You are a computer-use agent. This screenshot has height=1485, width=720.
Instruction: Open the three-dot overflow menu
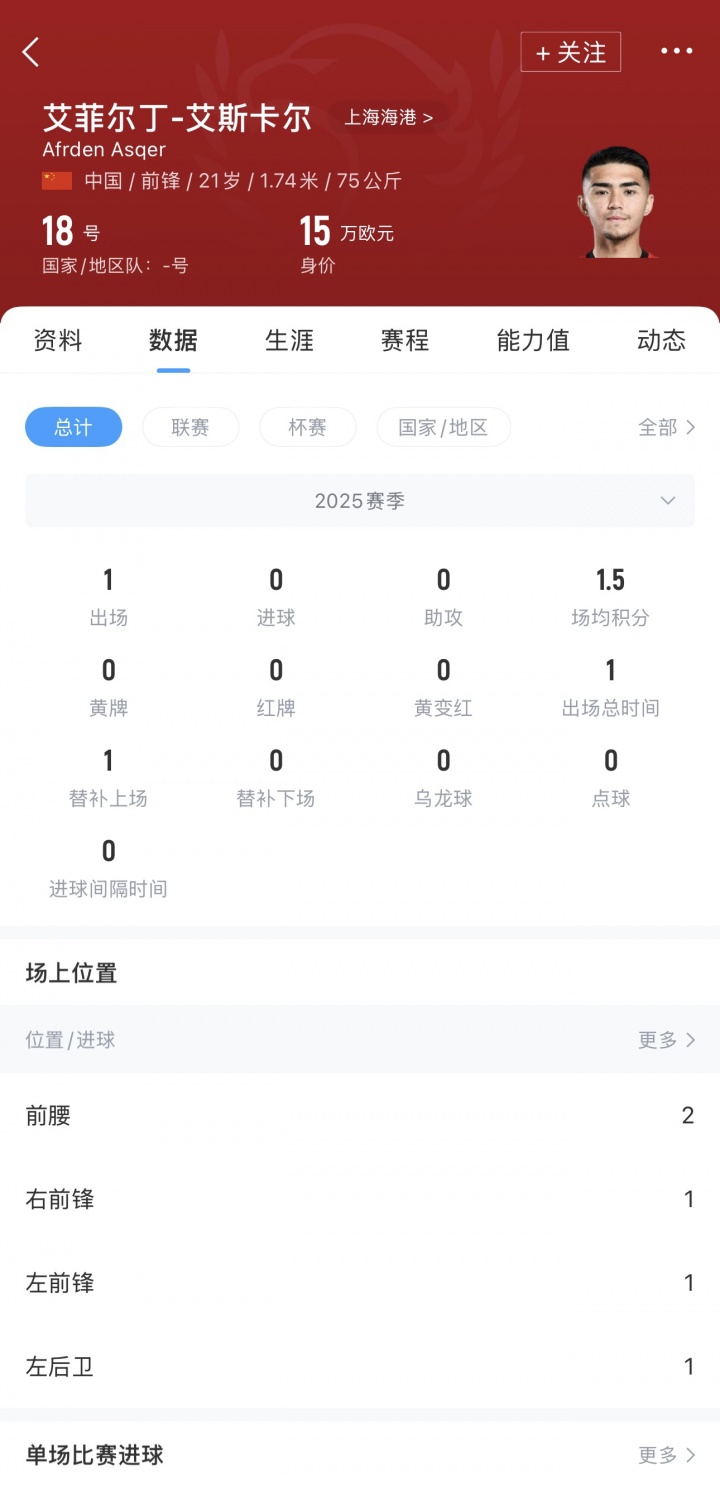point(676,52)
